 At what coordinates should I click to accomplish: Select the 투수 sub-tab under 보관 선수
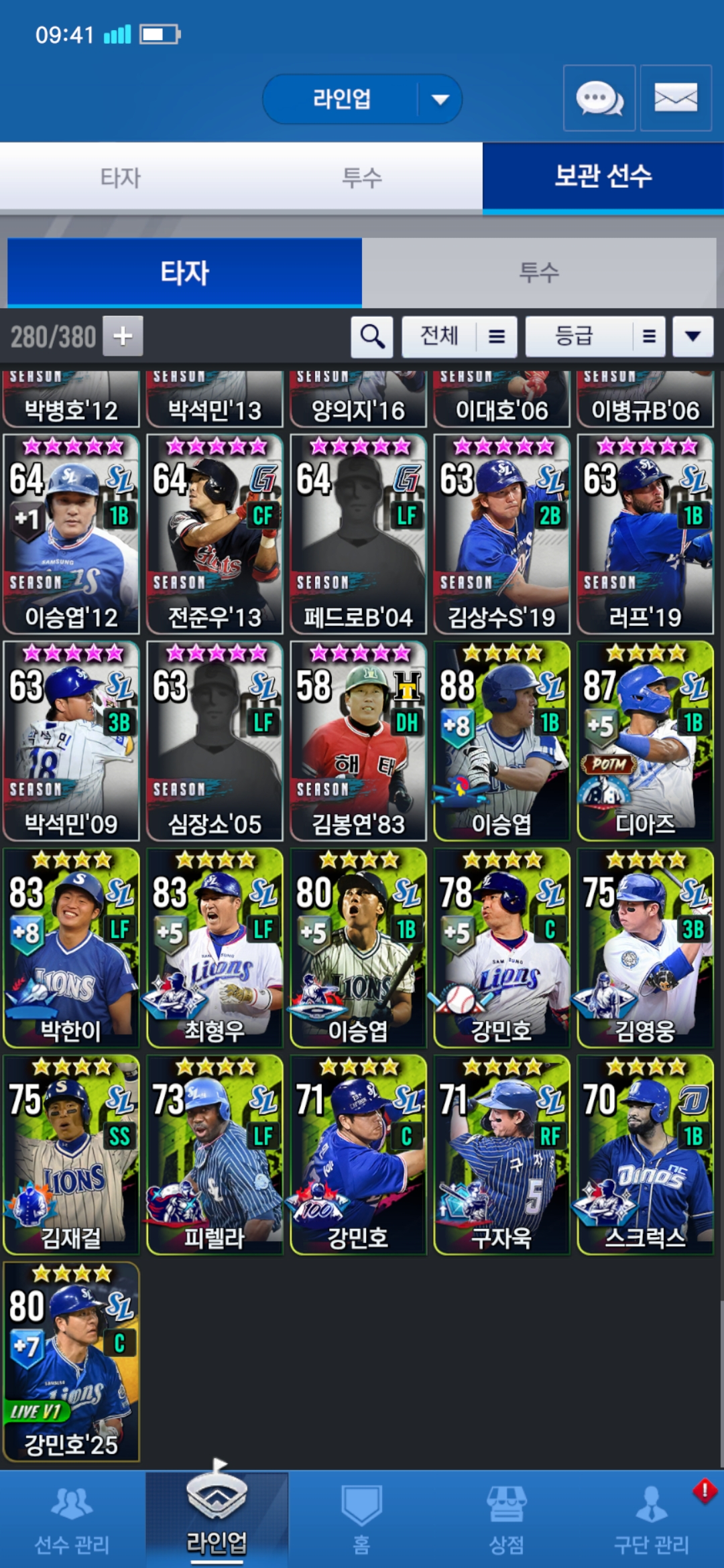click(538, 272)
